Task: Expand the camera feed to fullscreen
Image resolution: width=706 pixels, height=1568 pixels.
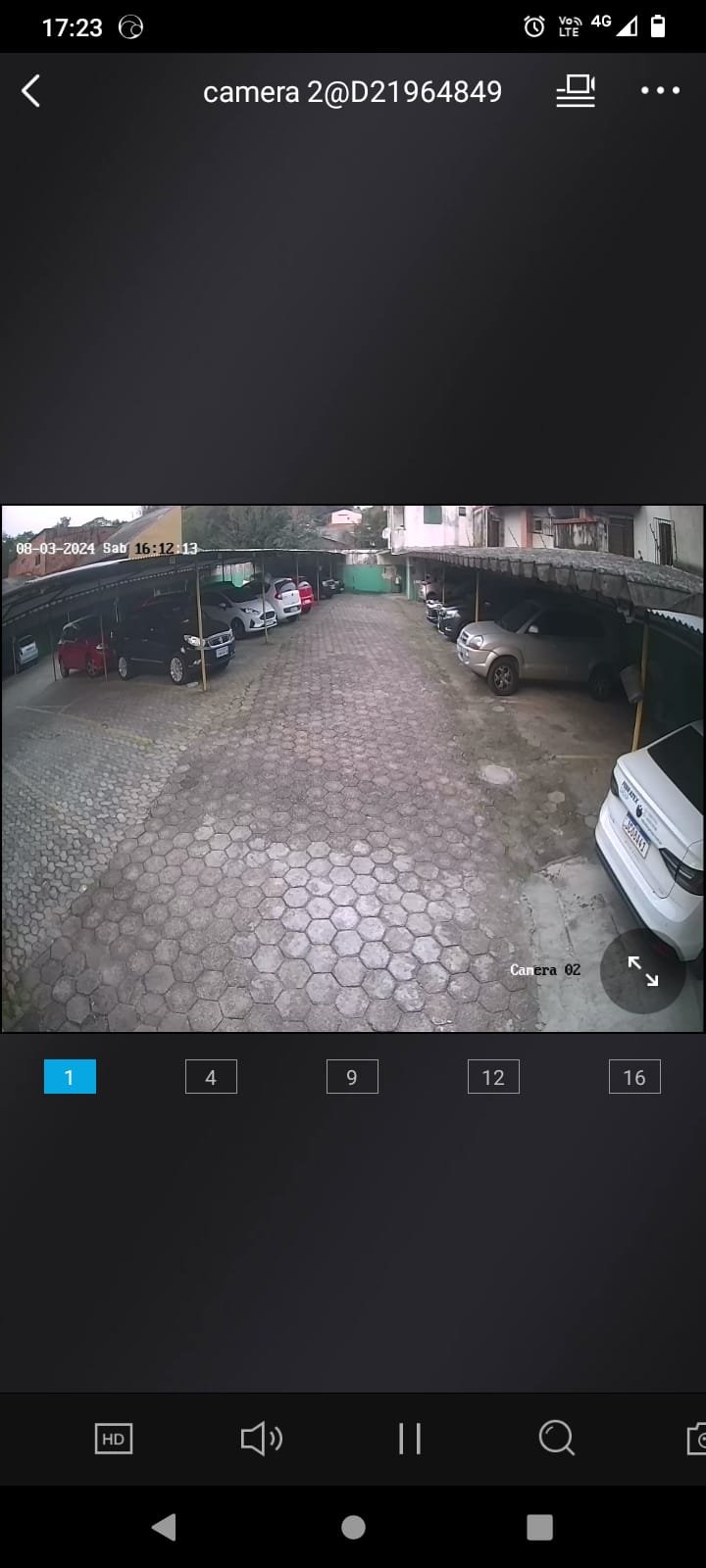Action: (x=643, y=970)
